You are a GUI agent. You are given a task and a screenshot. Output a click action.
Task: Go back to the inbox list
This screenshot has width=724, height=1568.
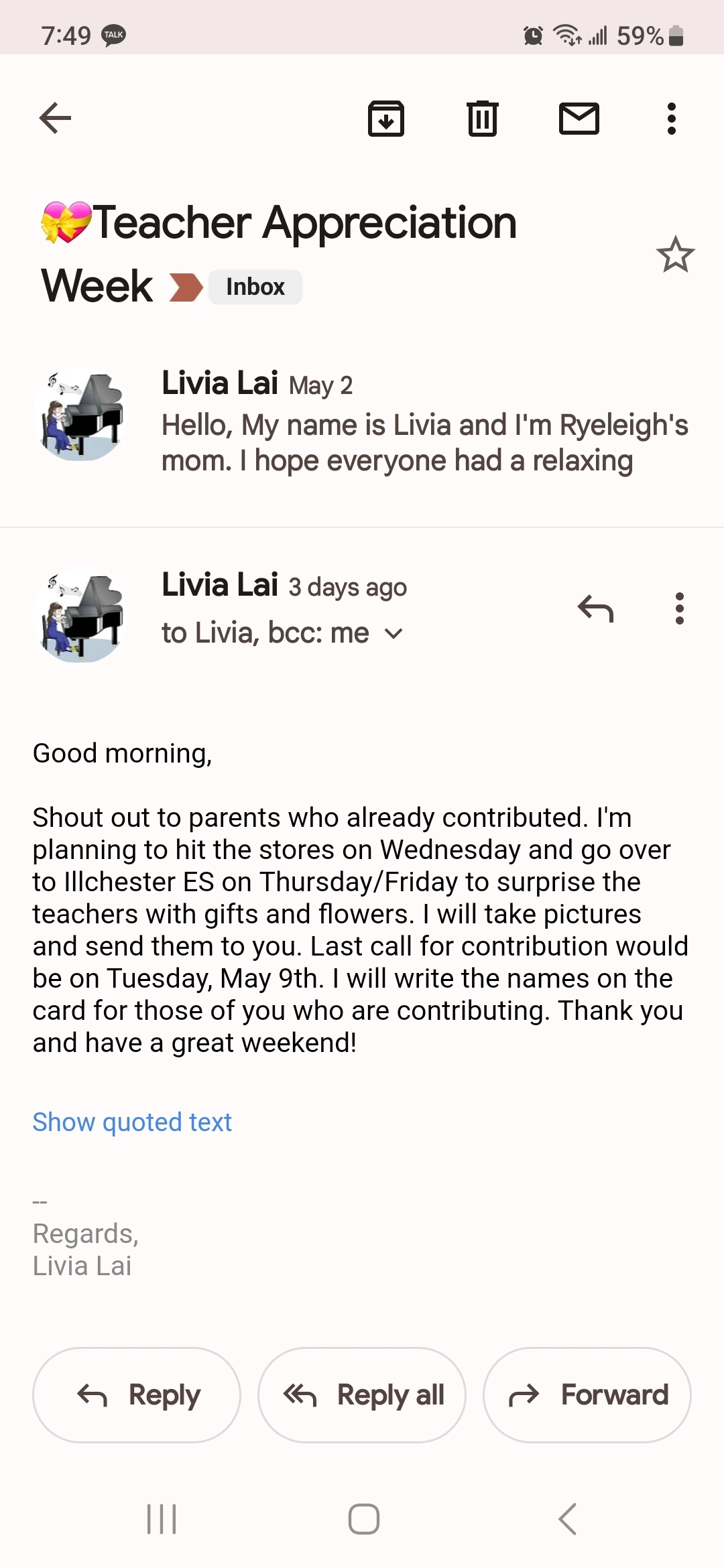(55, 119)
